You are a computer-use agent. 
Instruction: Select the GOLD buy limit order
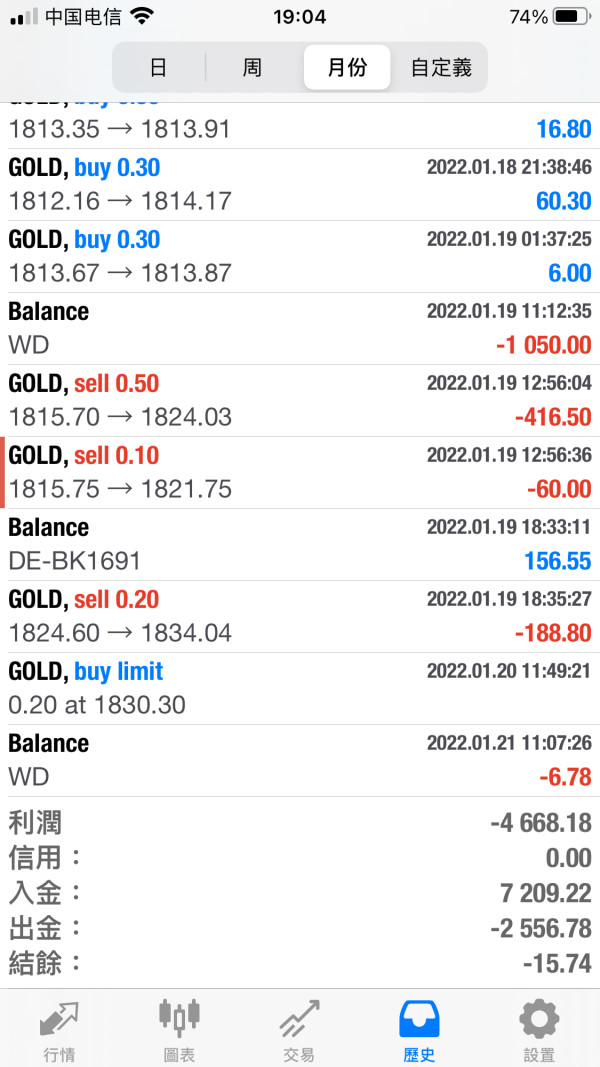(300, 689)
